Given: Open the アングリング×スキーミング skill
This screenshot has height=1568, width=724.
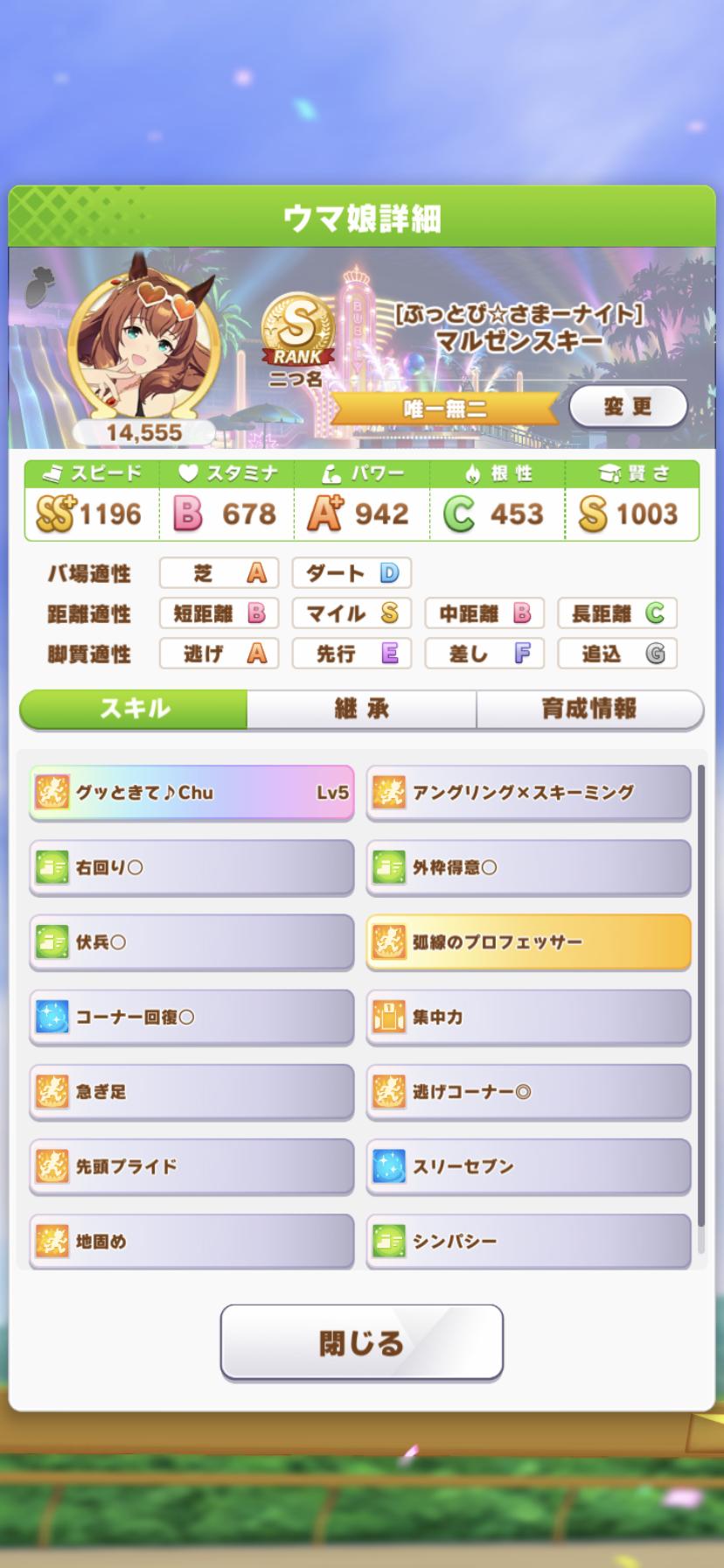Looking at the screenshot, I should tap(528, 793).
